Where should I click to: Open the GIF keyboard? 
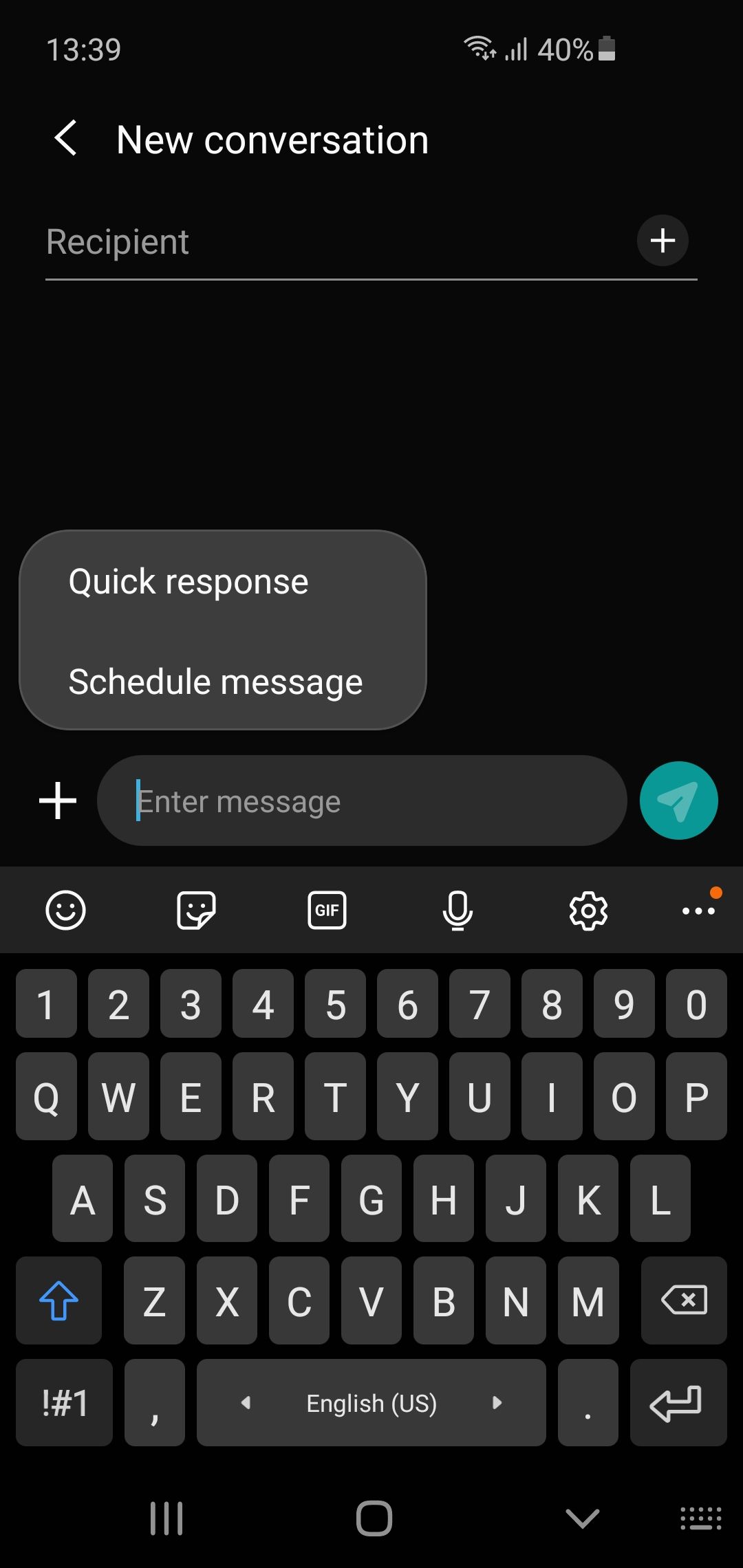click(327, 911)
